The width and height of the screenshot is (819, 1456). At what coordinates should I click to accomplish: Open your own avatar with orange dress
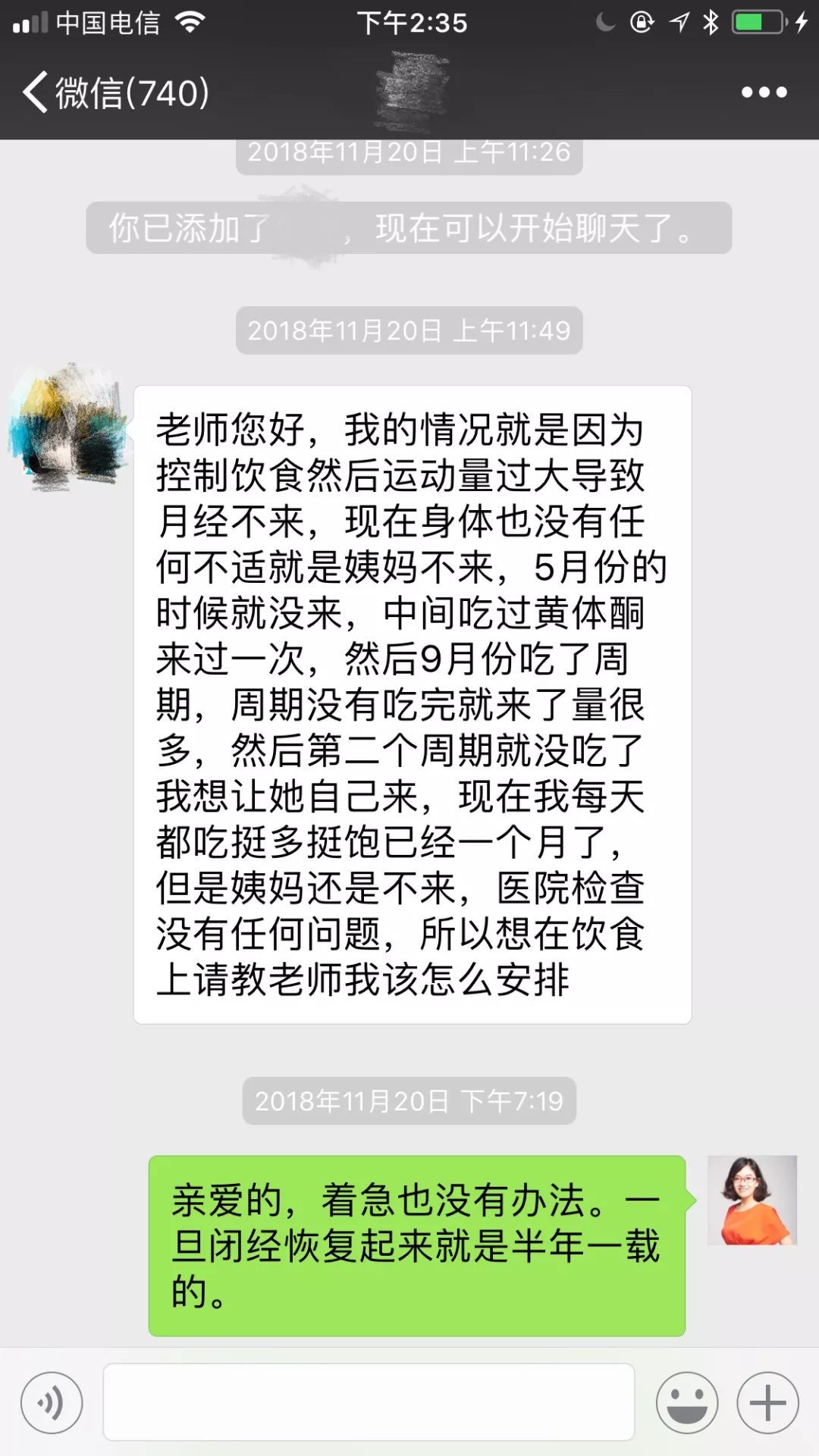coord(752,1200)
